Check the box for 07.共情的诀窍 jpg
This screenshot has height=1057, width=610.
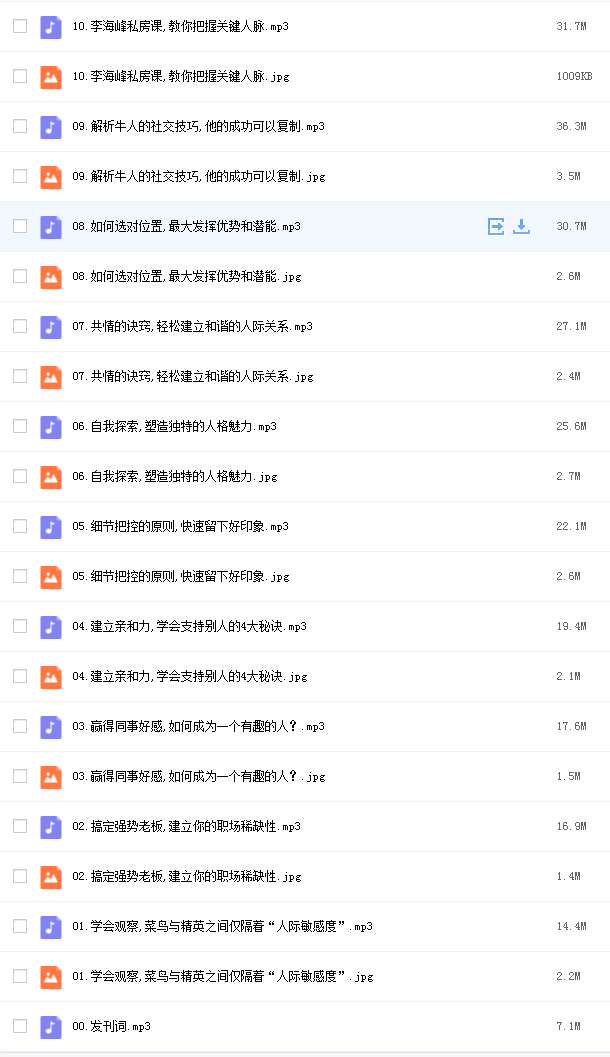20,376
